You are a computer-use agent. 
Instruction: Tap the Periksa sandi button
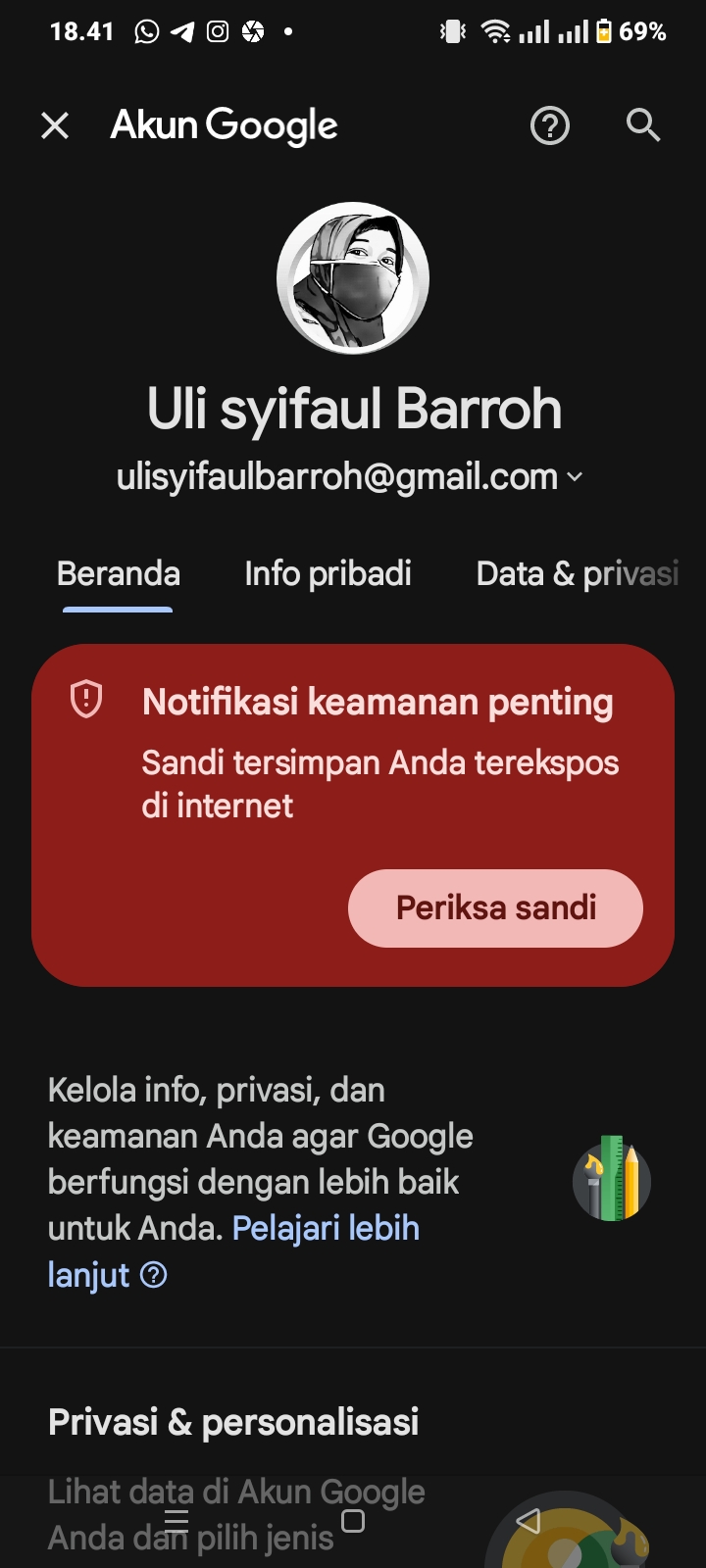coord(495,908)
